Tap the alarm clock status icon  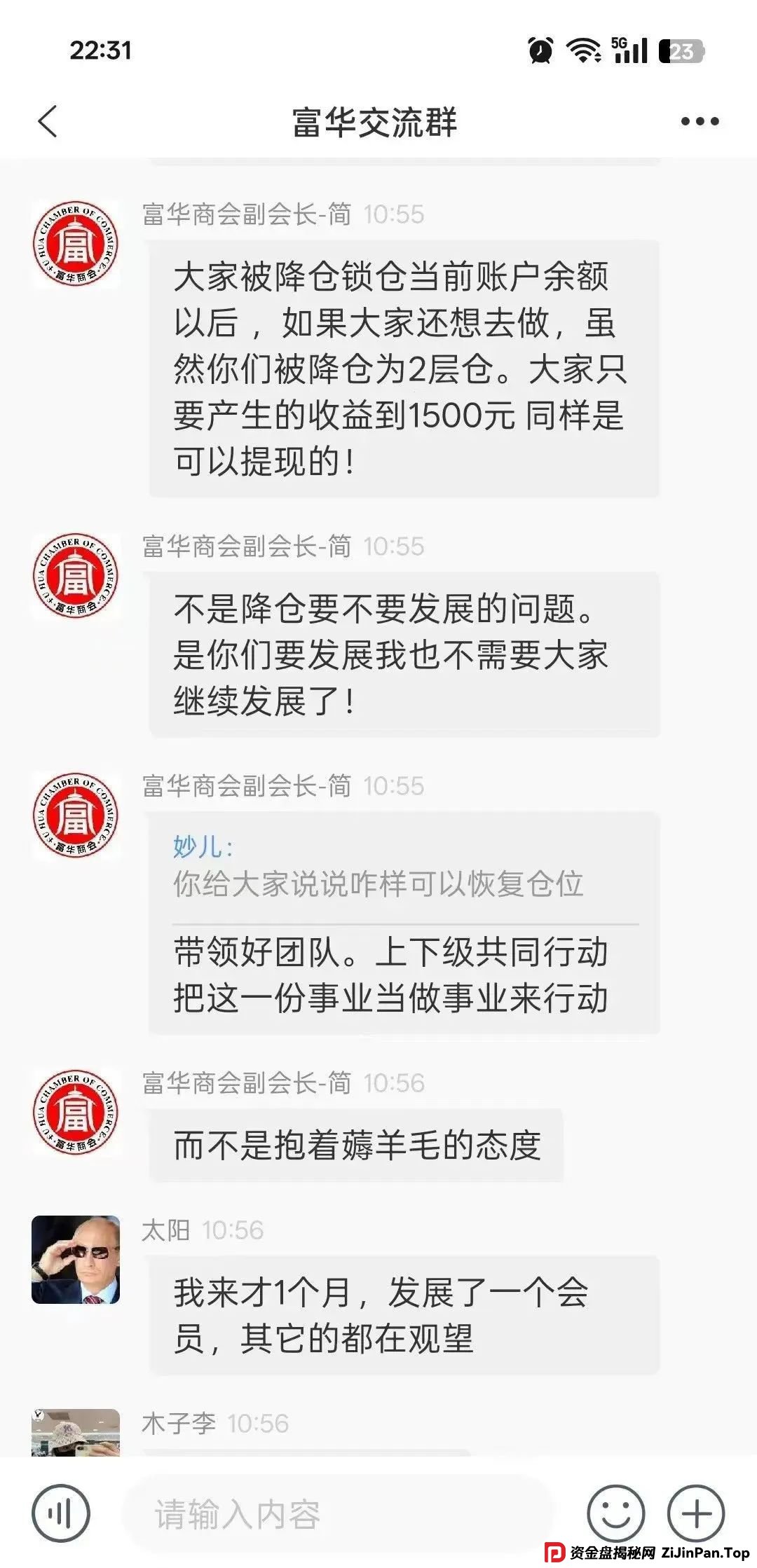click(538, 50)
